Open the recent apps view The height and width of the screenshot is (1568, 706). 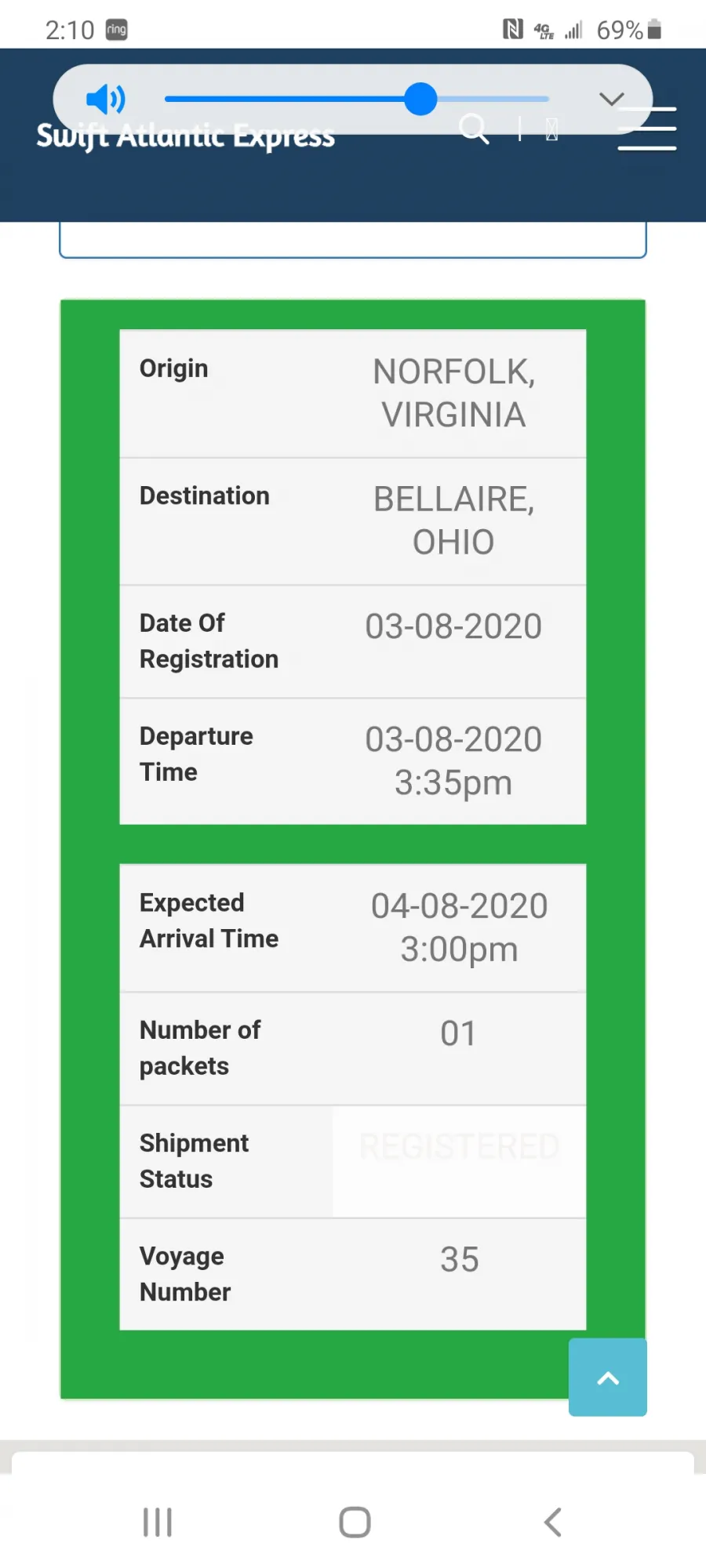[x=157, y=1523]
